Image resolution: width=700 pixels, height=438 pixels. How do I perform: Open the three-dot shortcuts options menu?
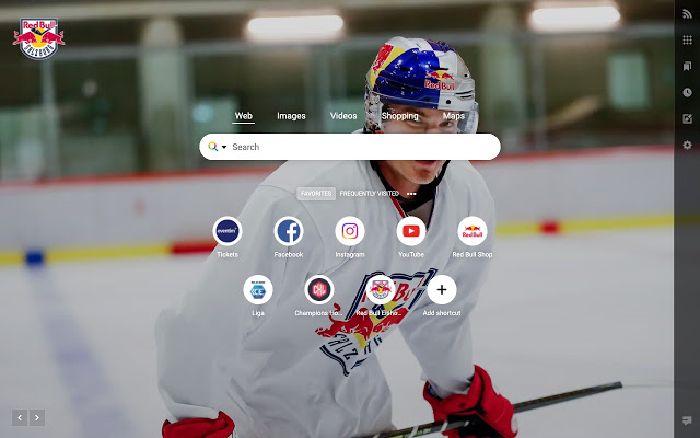click(411, 193)
